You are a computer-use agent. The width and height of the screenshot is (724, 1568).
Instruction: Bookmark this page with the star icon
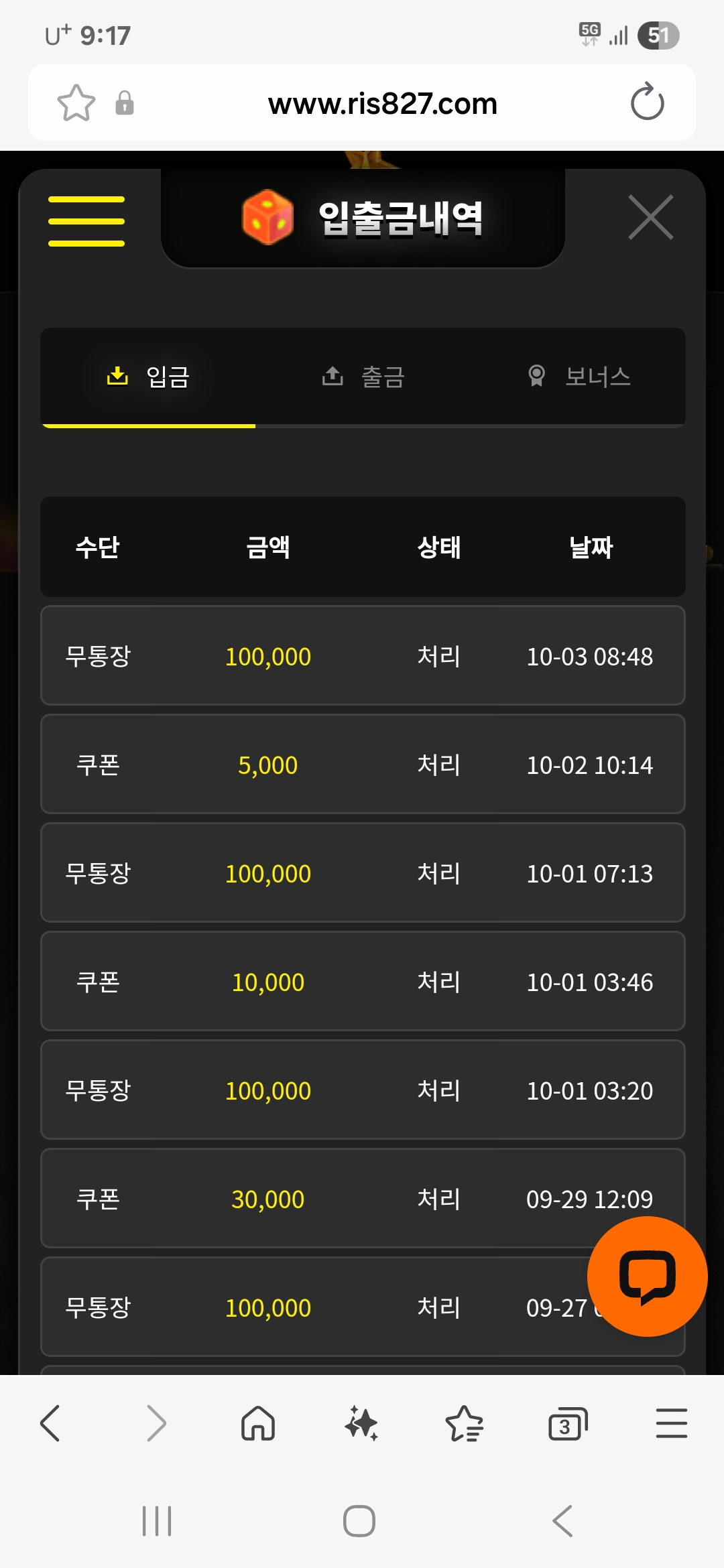coord(76,103)
